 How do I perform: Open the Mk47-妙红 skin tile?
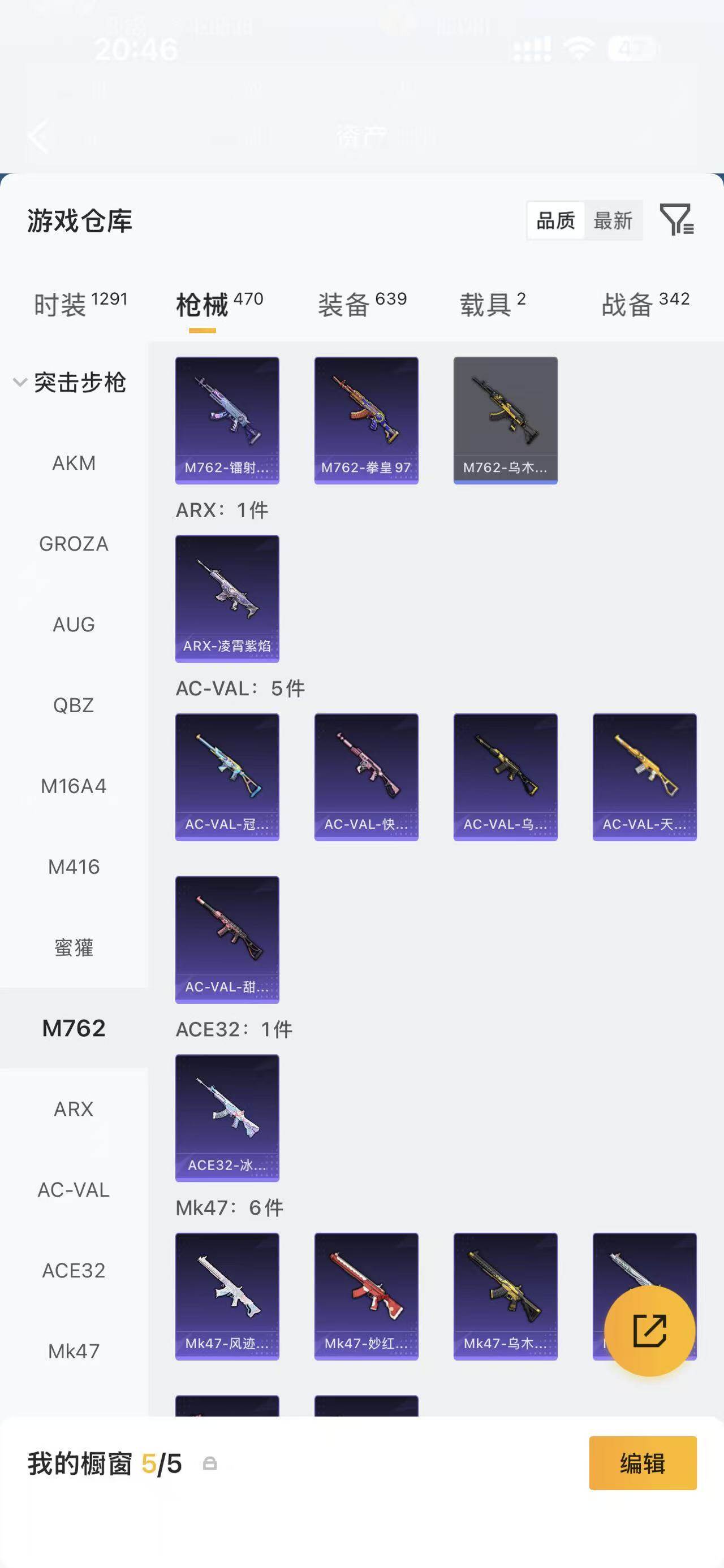[x=366, y=1296]
